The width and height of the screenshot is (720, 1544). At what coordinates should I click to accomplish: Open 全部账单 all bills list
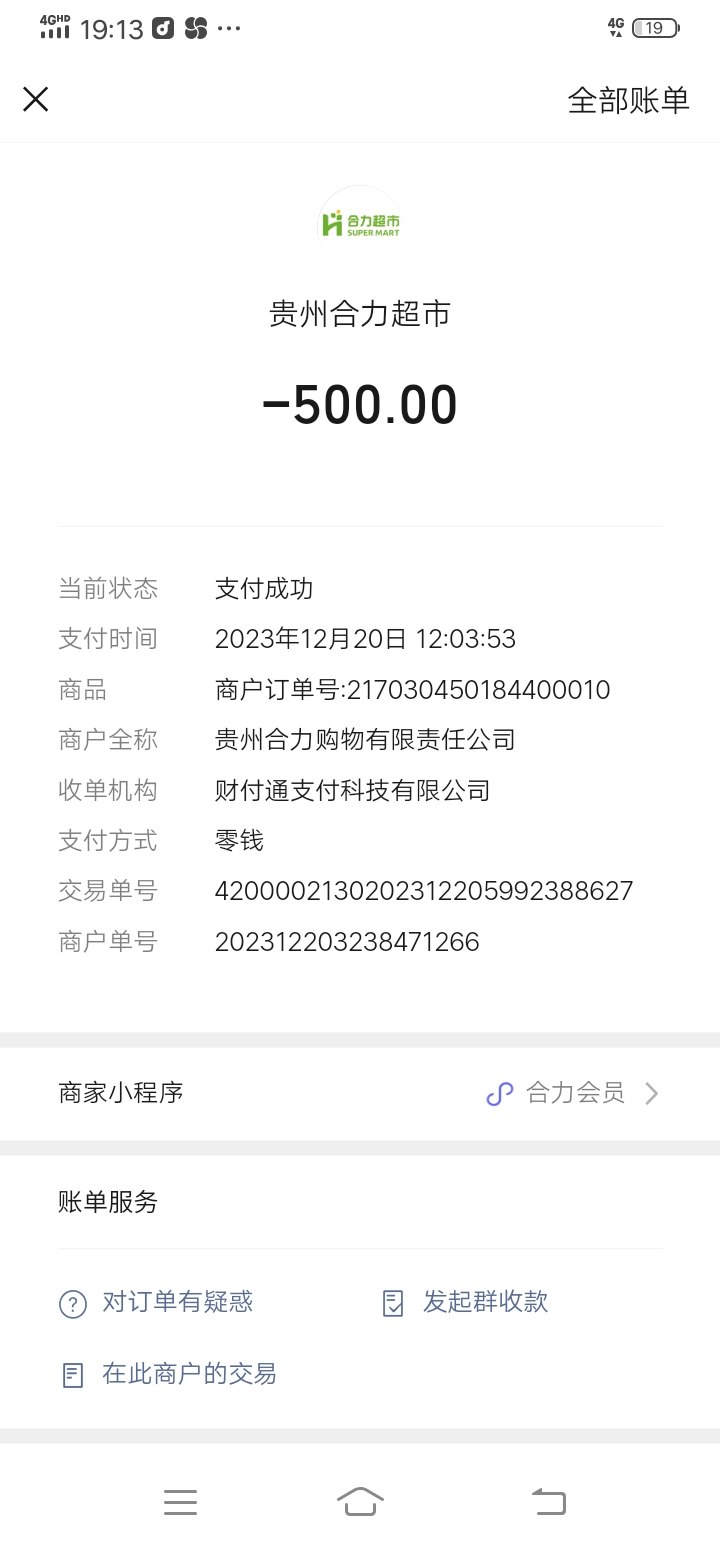point(628,100)
